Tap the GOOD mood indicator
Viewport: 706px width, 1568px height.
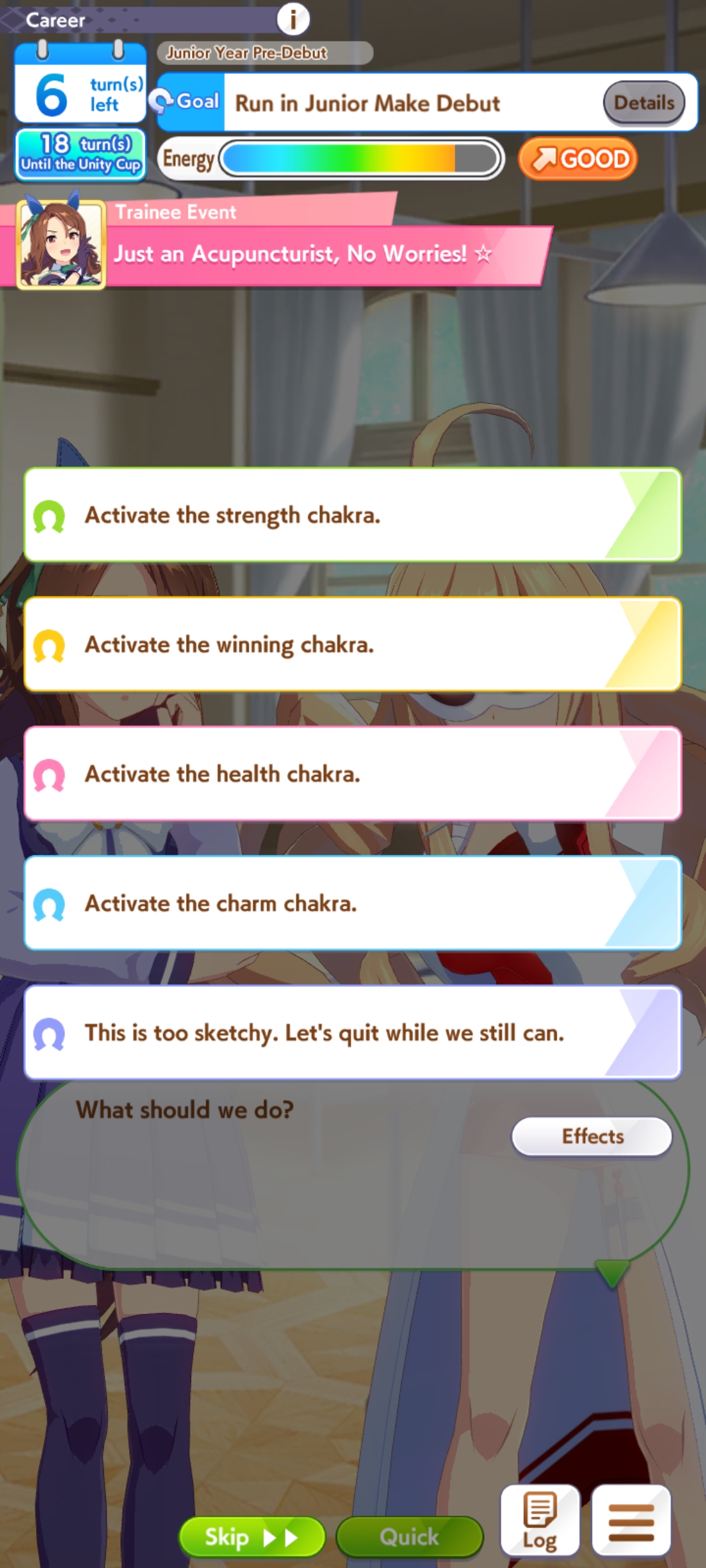click(578, 159)
